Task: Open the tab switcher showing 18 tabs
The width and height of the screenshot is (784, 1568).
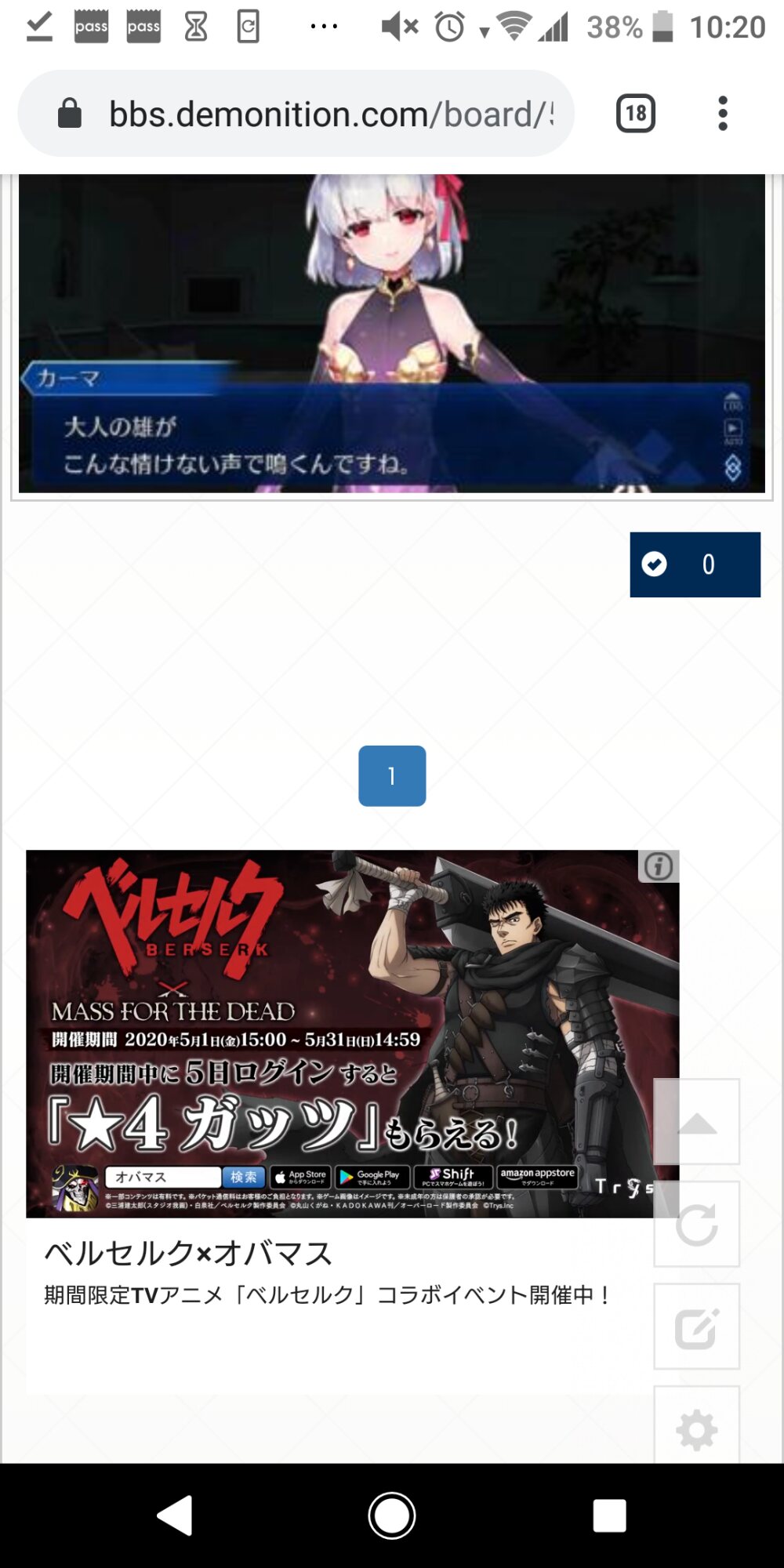Action: pos(635,114)
